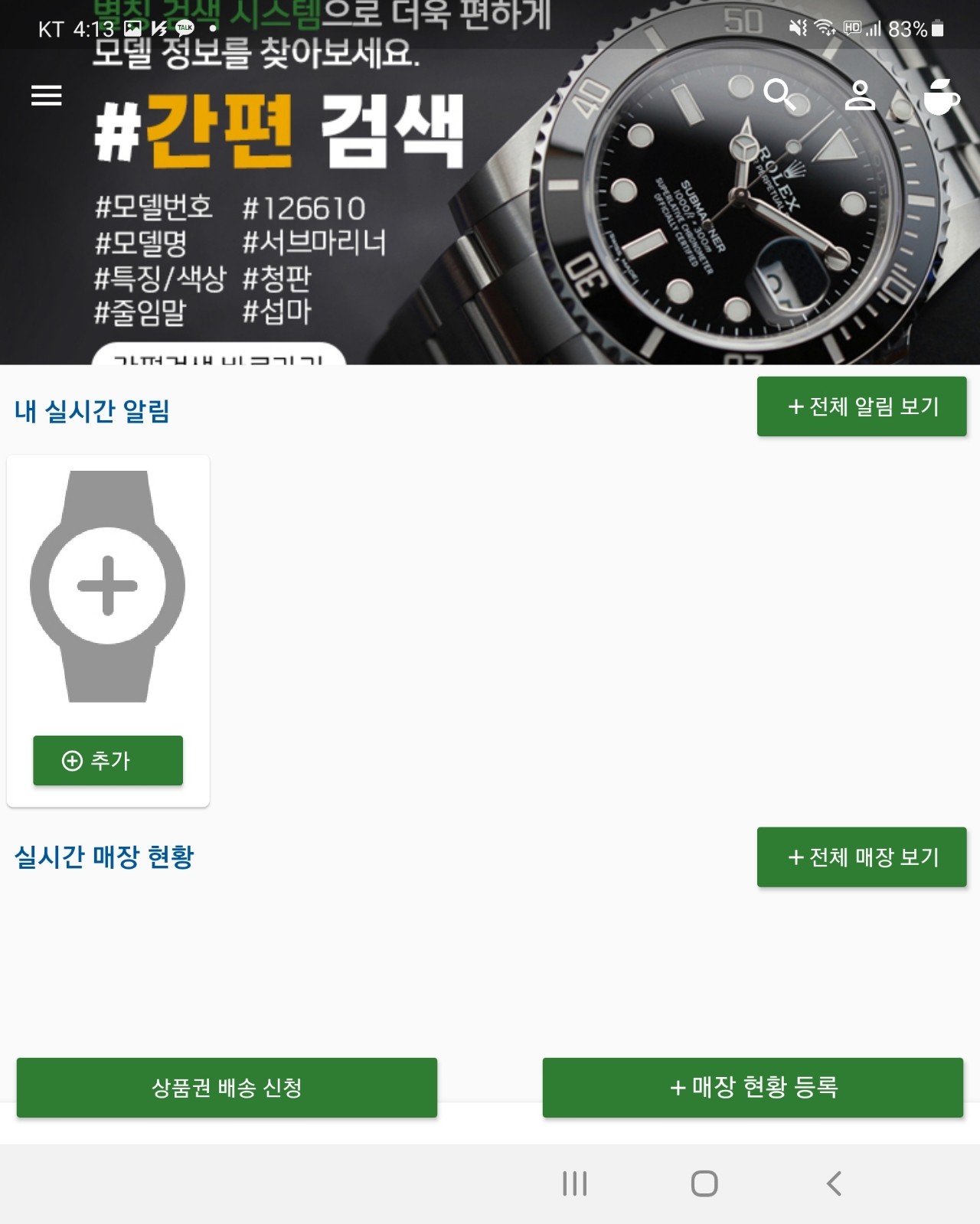
Task: Tap the 추가 button
Action: [107, 760]
